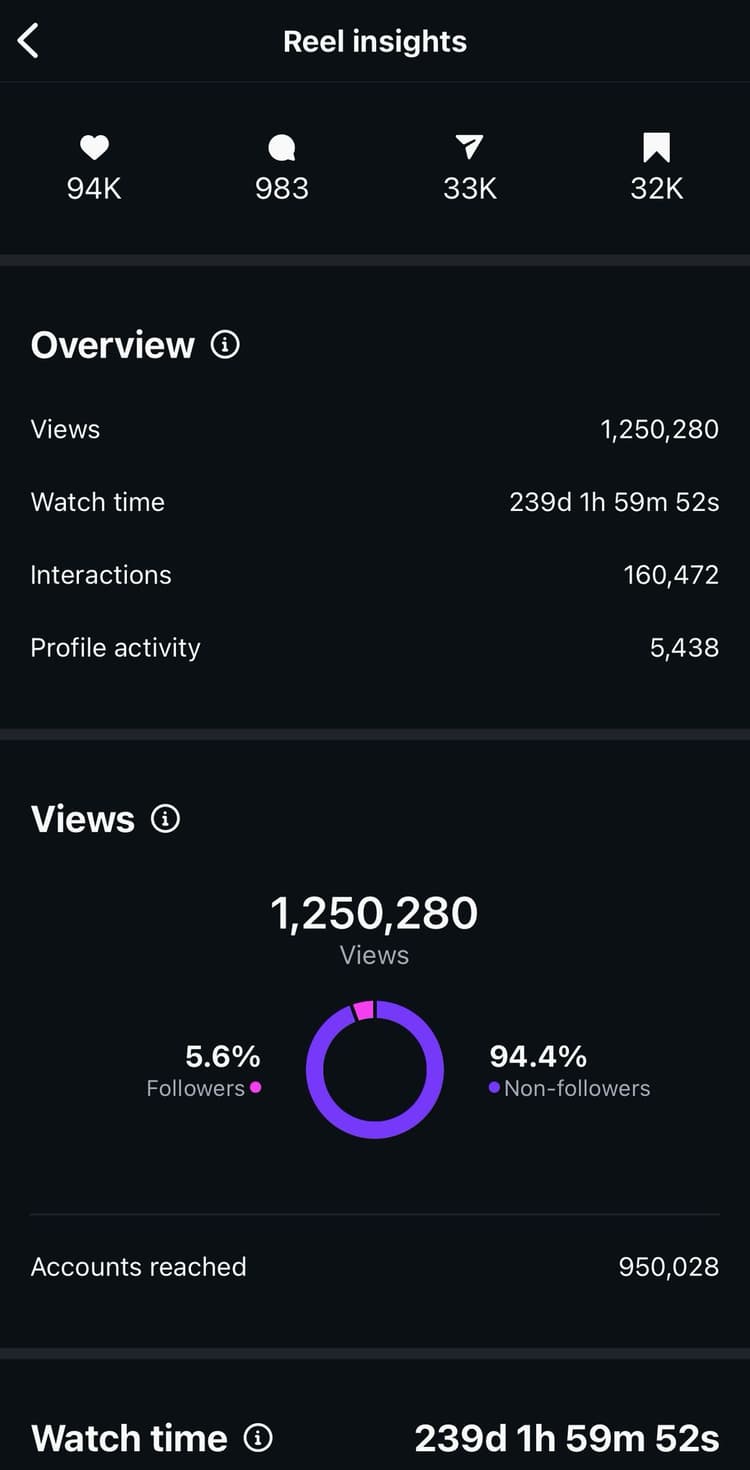Viewport: 750px width, 1470px height.
Task: Open the info icon next to Views
Action: tap(165, 819)
